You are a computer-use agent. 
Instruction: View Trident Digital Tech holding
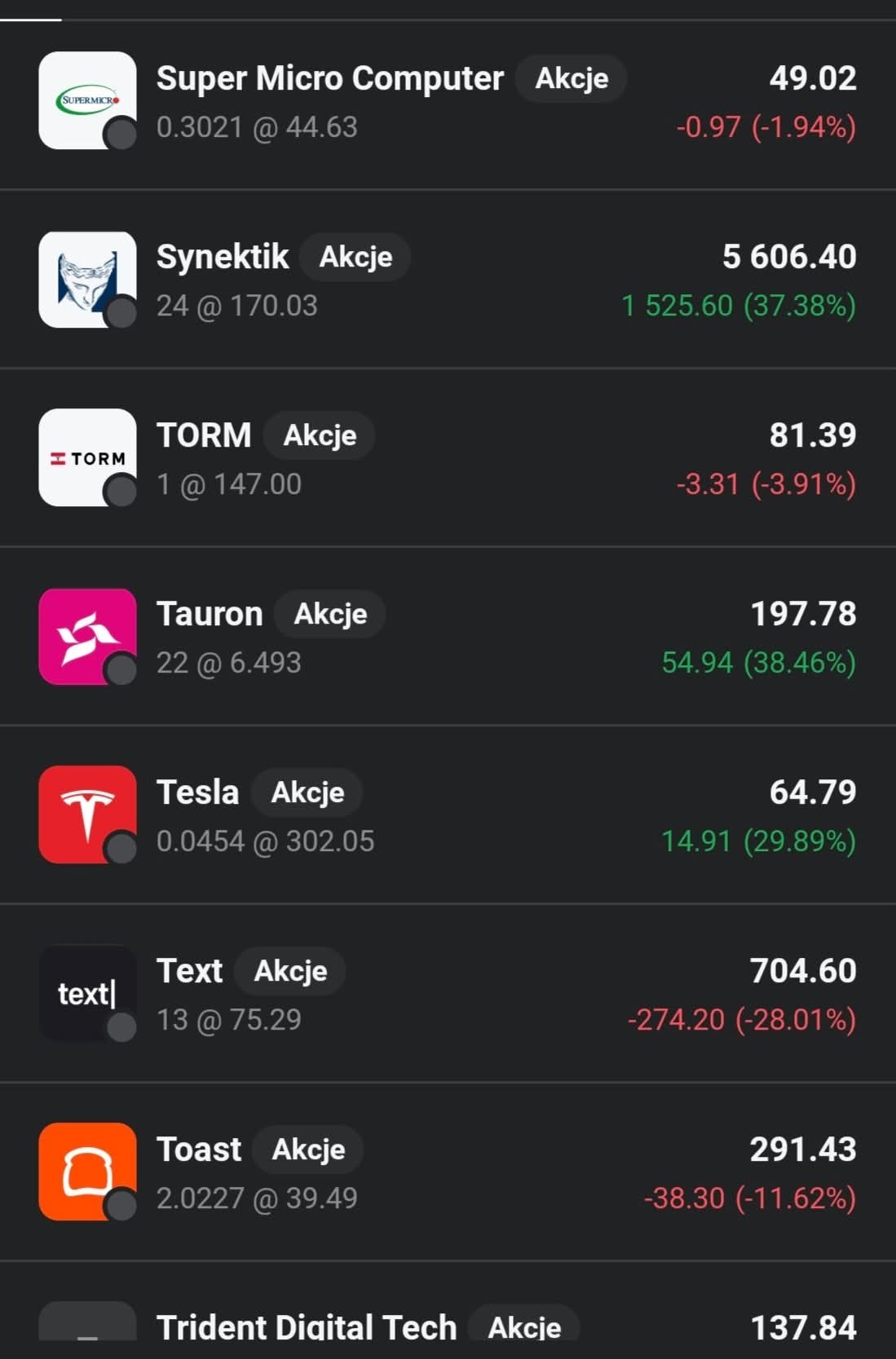(448, 1325)
